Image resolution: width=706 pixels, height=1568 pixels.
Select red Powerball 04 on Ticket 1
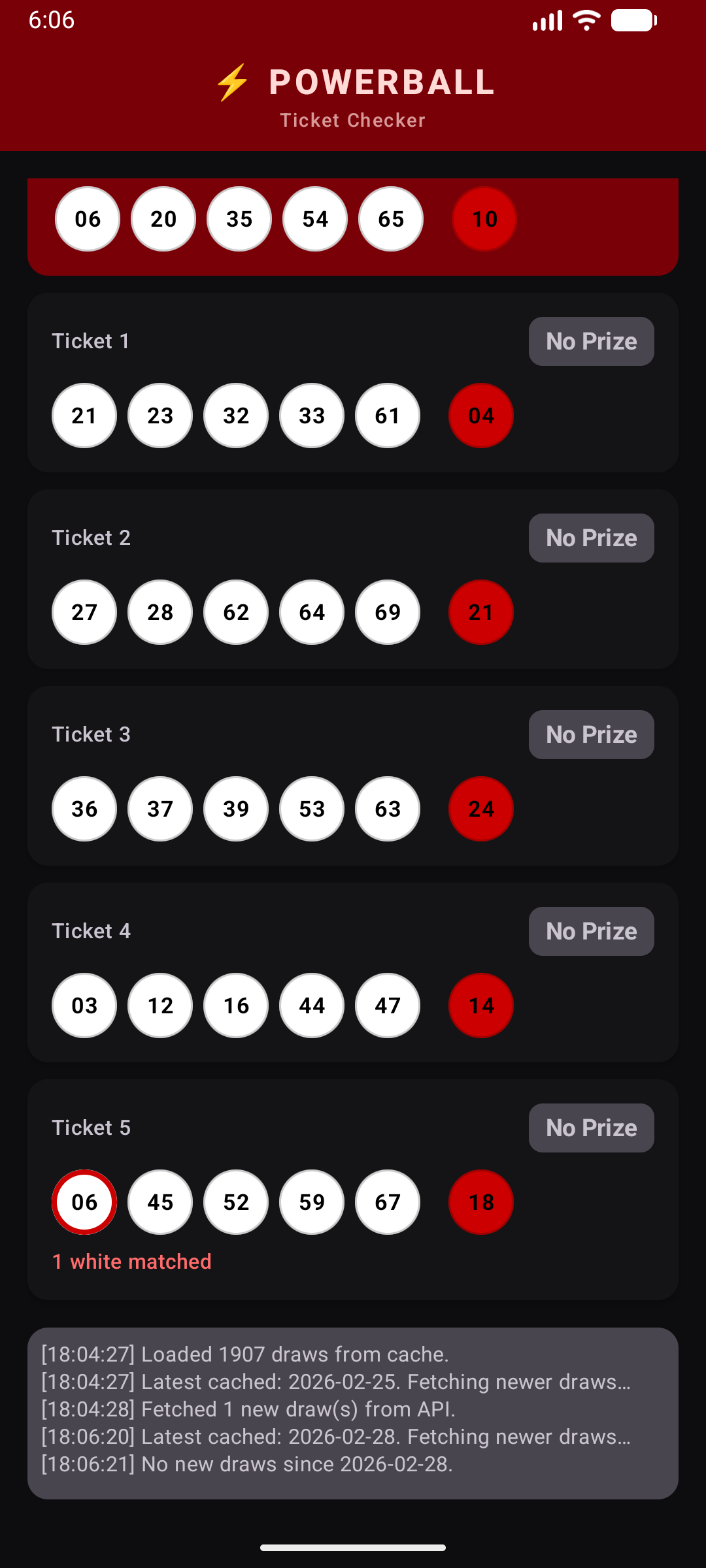480,416
